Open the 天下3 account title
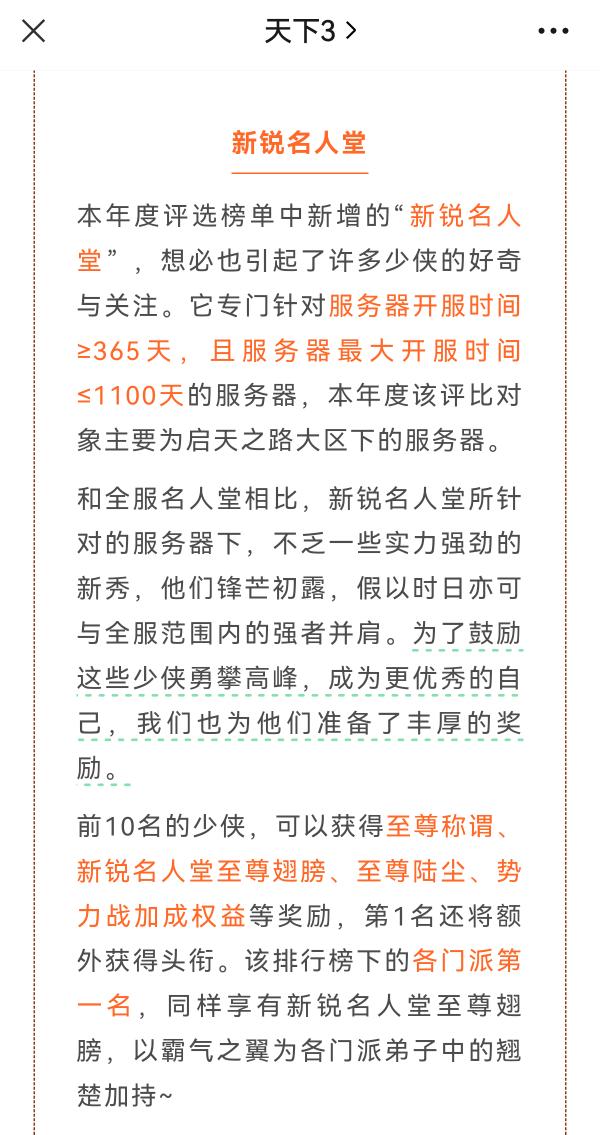Screen dimensions: 600x1135 (310, 31)
